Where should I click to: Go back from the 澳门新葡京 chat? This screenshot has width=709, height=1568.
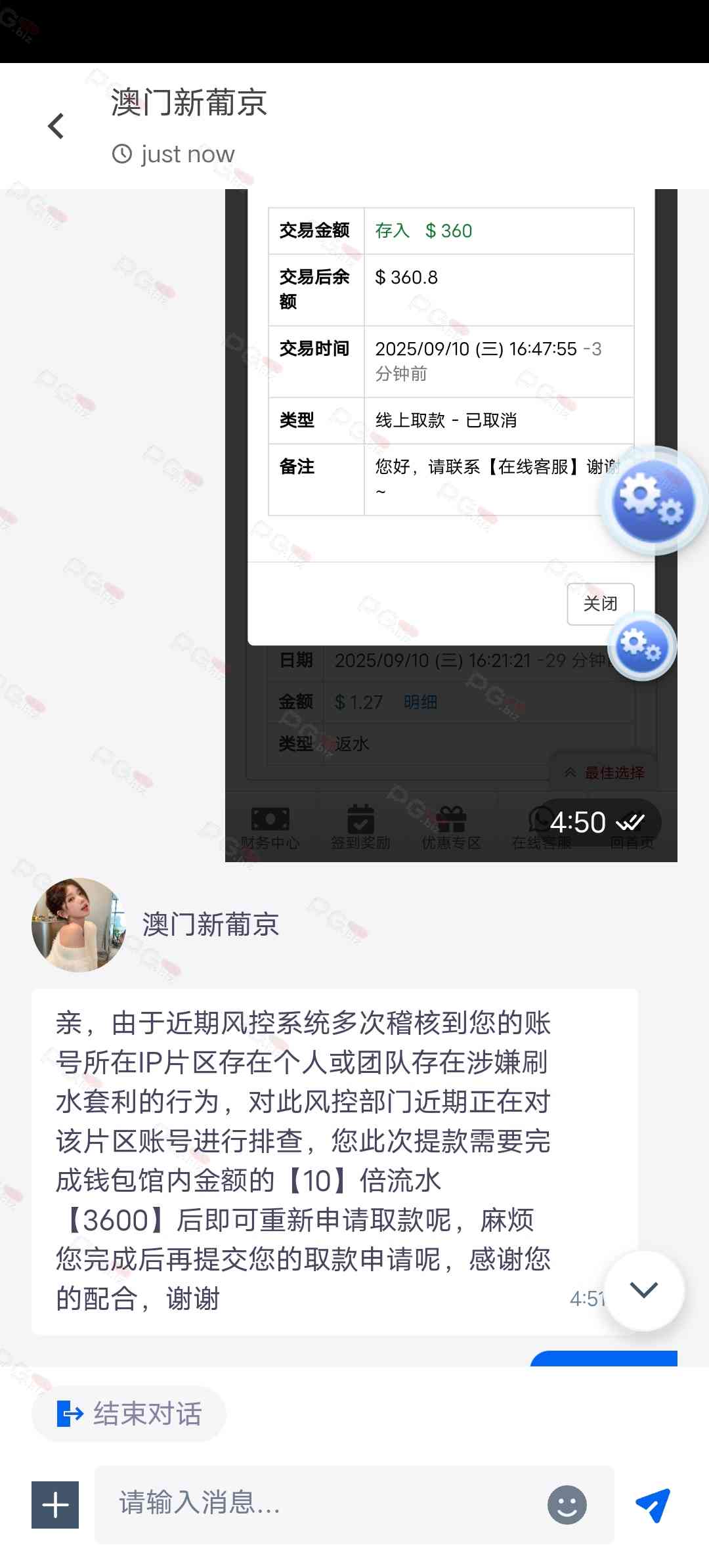[x=56, y=126]
